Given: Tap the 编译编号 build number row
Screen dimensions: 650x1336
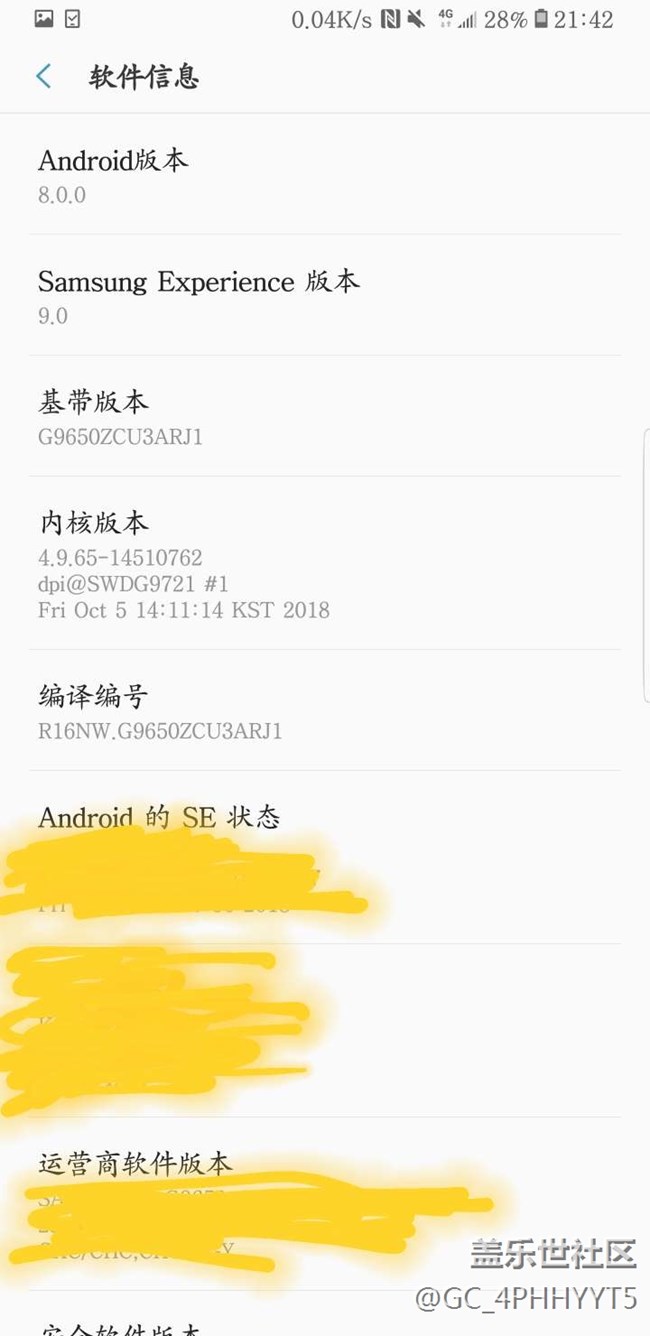Looking at the screenshot, I should [325, 711].
